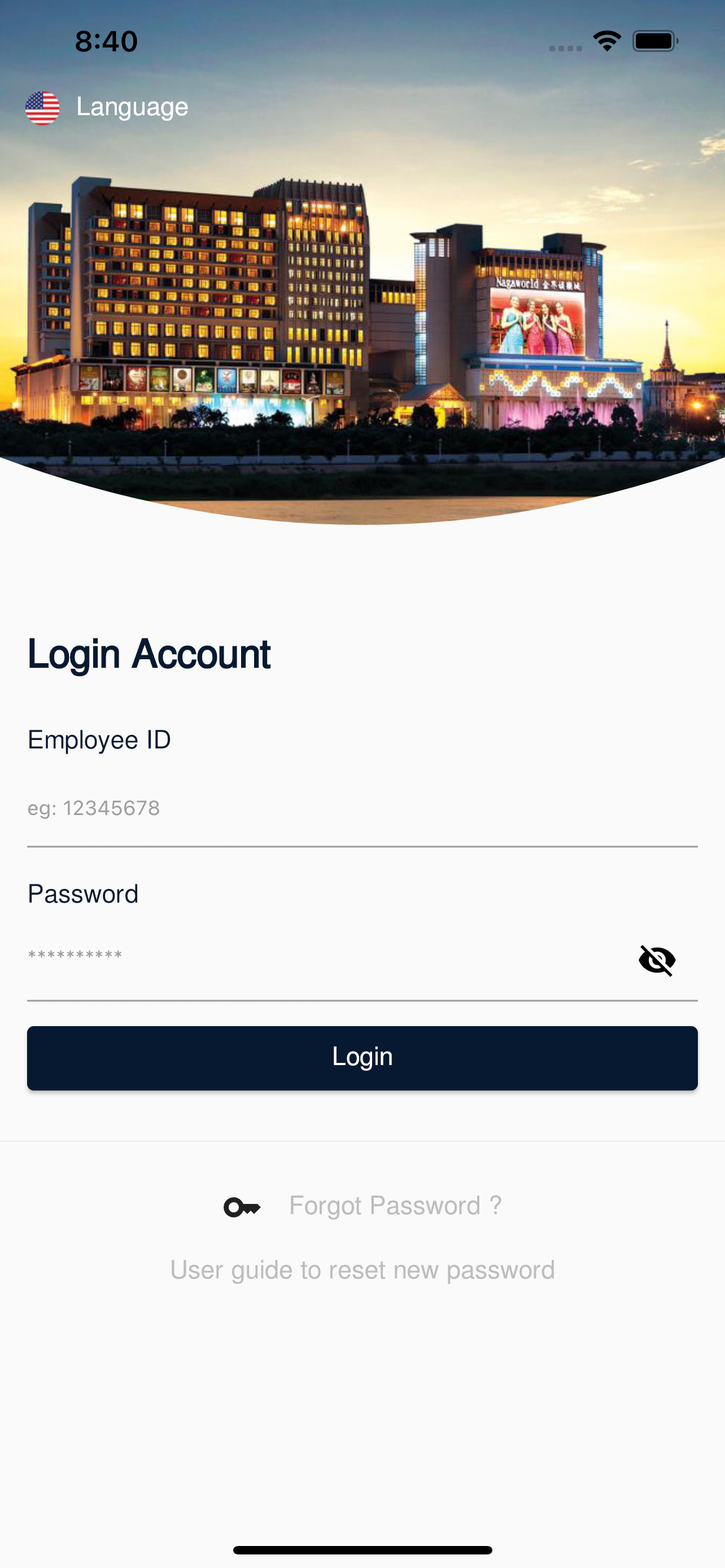Click the key icon beside Forgot Password
The height and width of the screenshot is (1568, 725).
coord(241,1205)
